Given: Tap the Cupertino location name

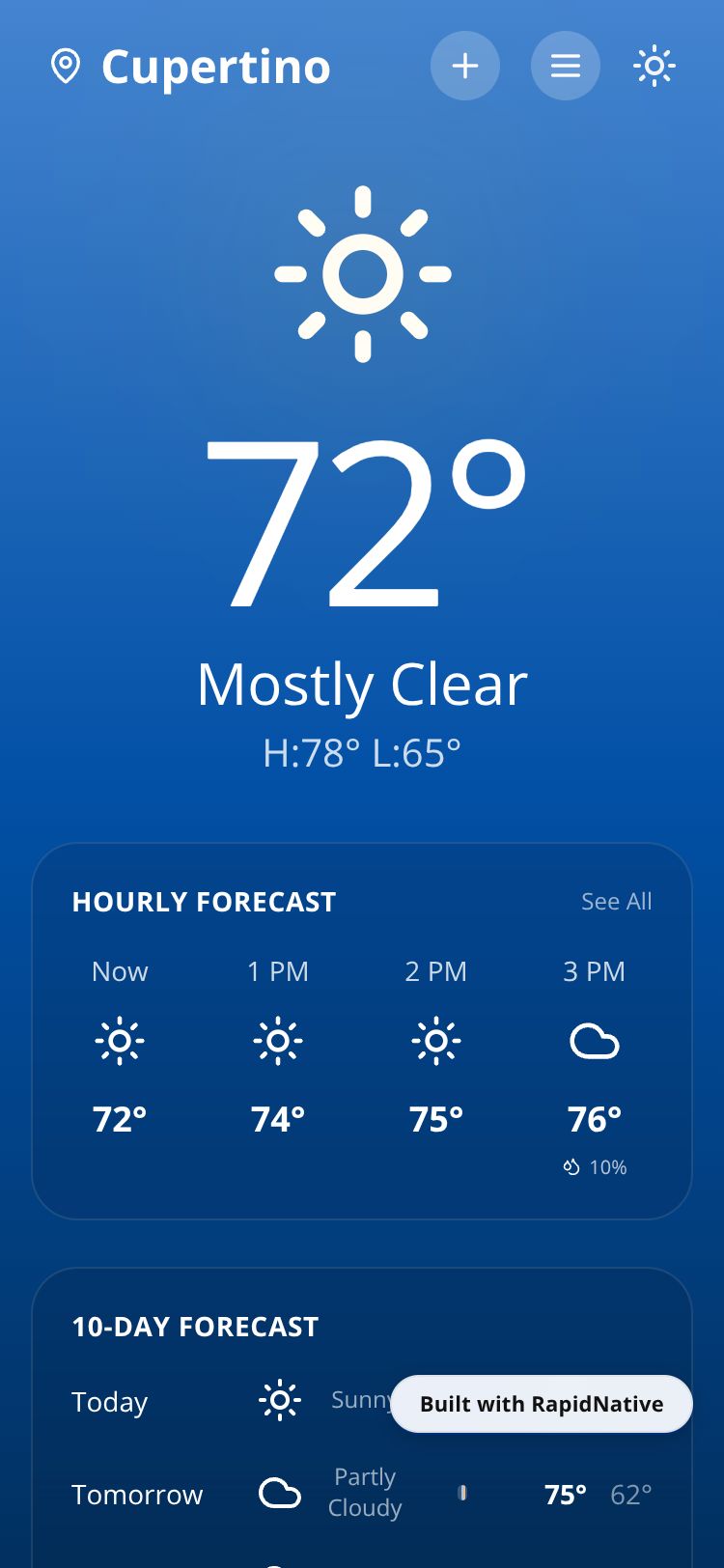Looking at the screenshot, I should 214,67.
